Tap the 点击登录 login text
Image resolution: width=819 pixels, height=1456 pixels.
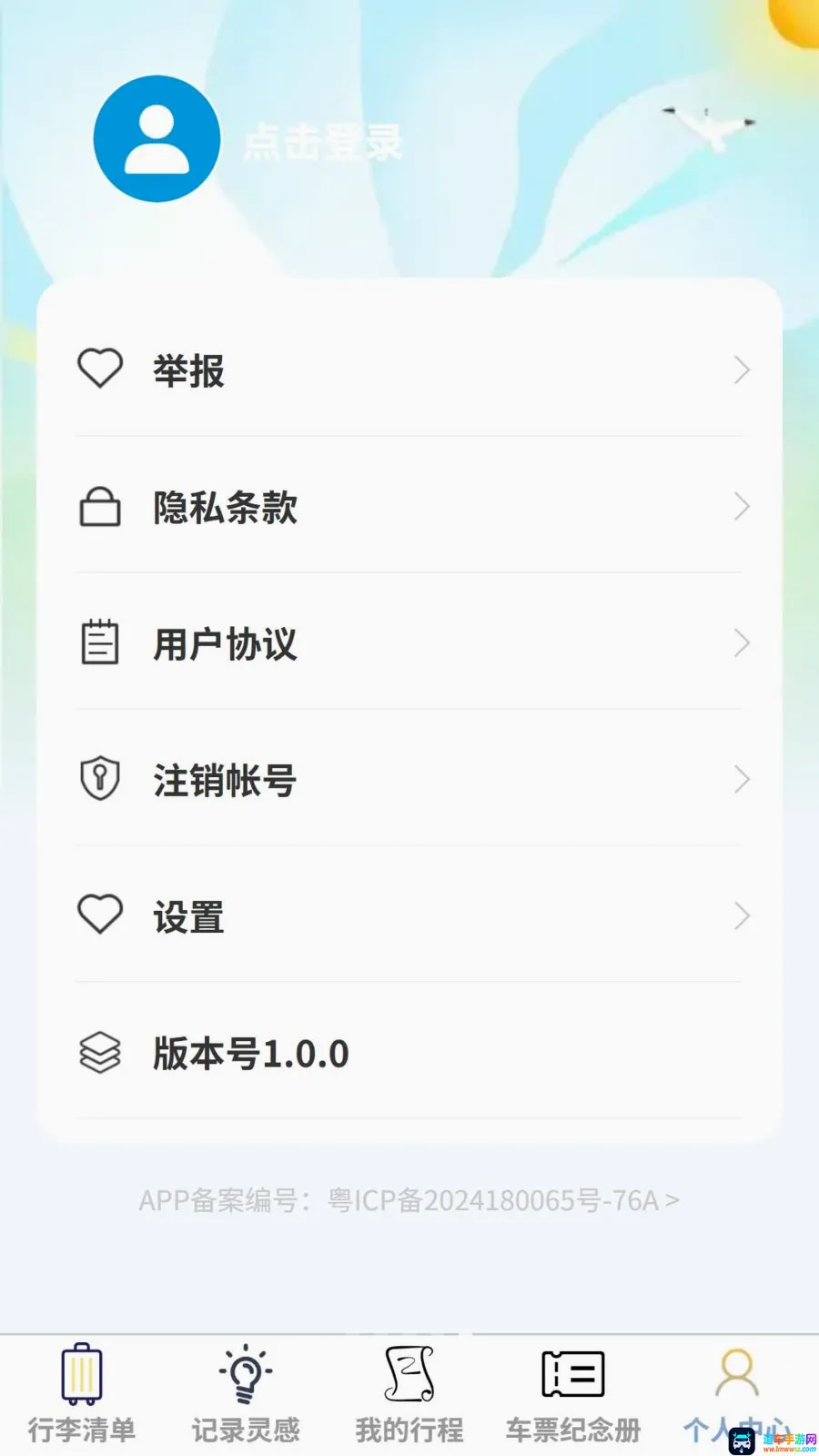323,143
